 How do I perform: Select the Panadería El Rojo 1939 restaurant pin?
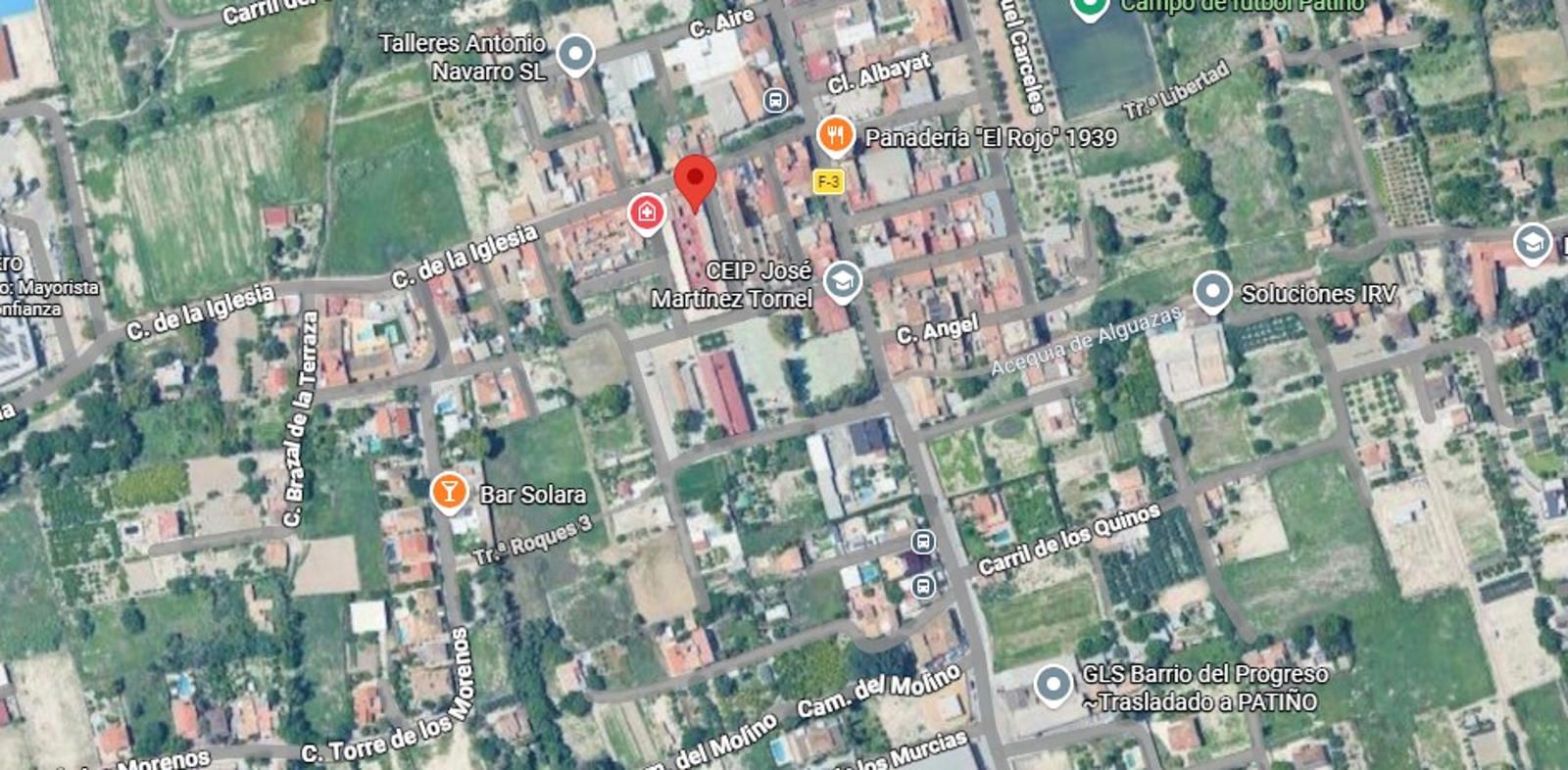click(835, 135)
